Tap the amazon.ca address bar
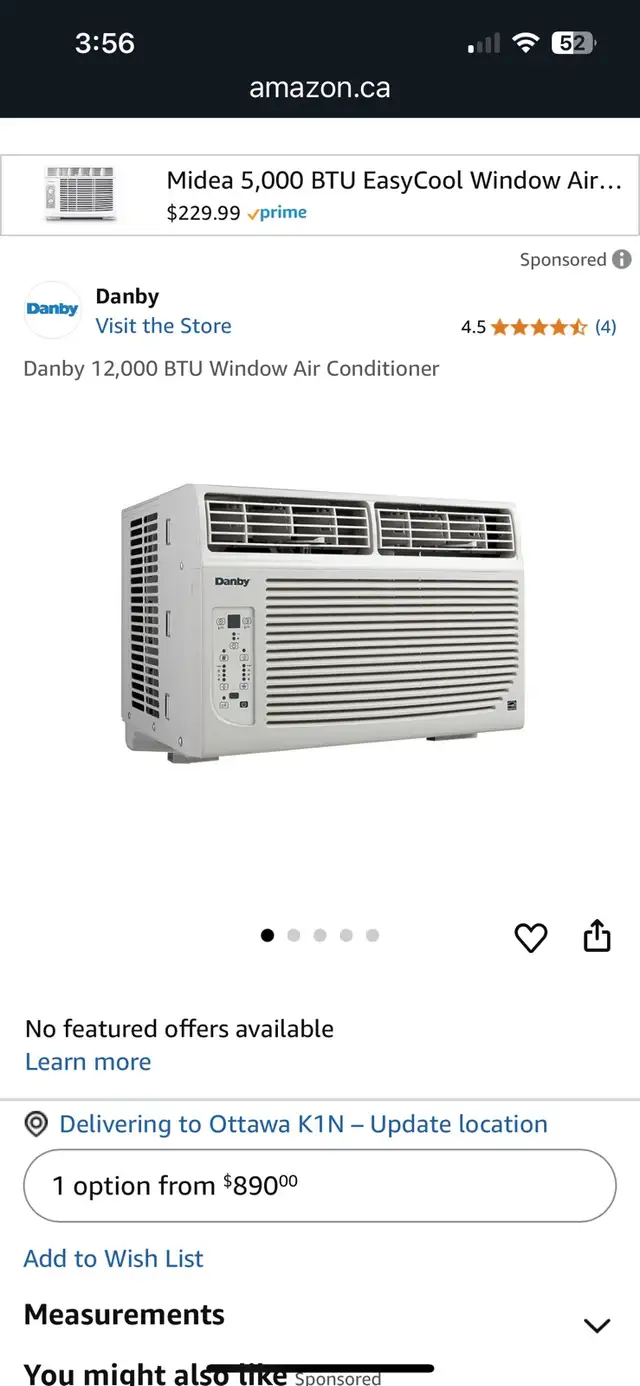 [x=320, y=88]
